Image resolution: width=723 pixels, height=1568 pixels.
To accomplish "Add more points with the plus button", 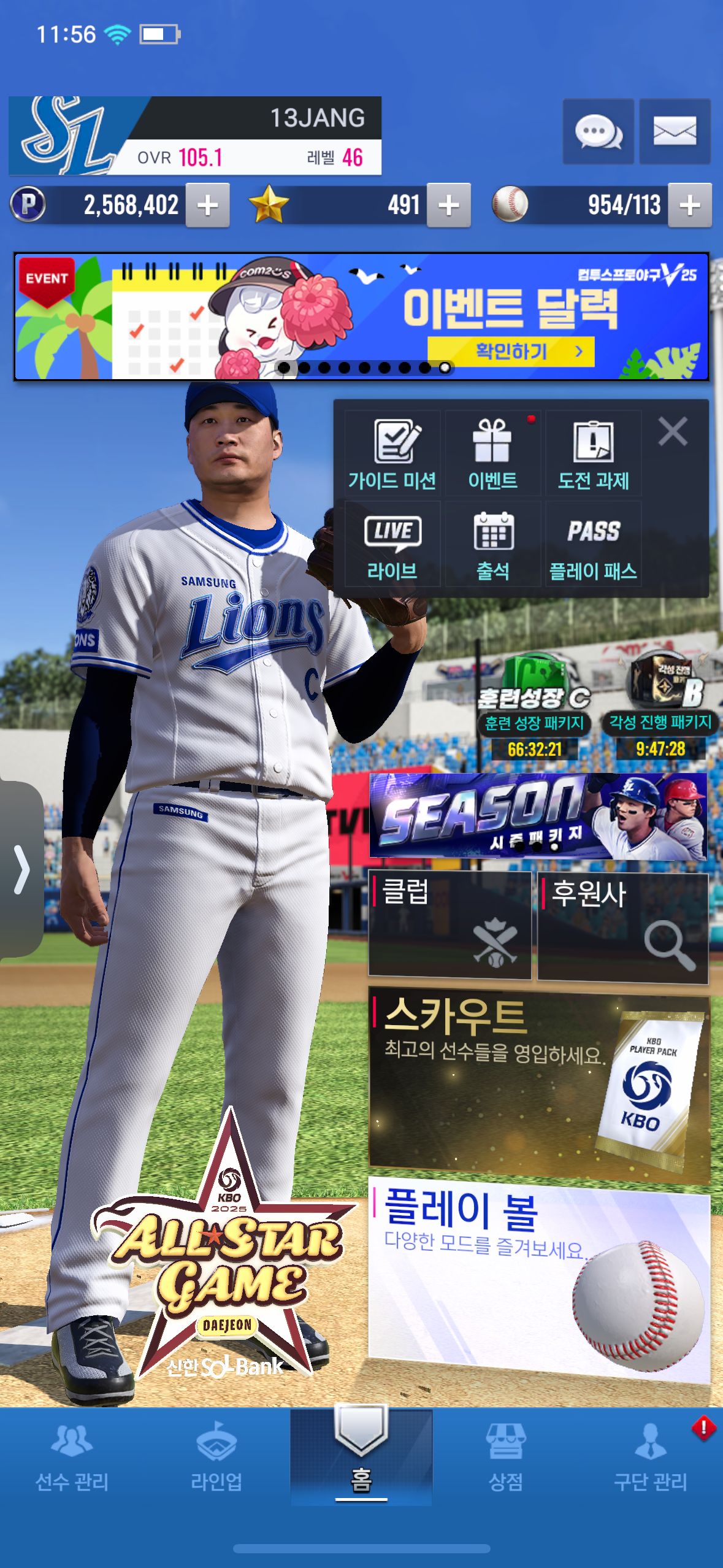I will point(208,206).
